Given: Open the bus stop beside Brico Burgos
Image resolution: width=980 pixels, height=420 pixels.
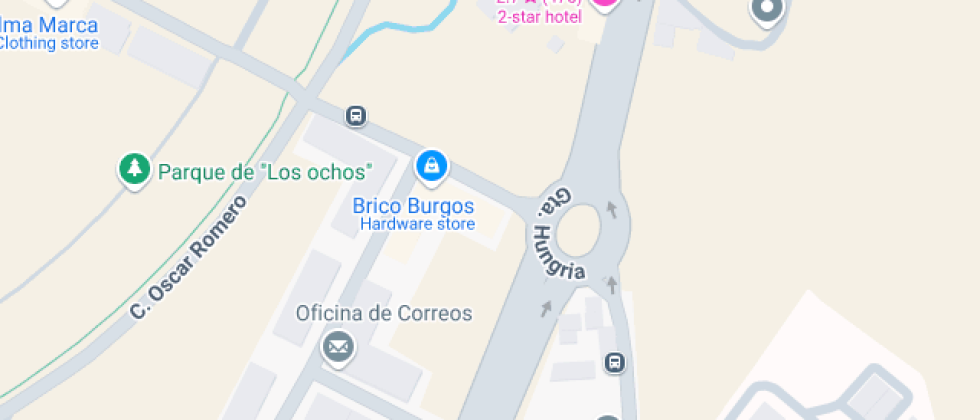Looking at the screenshot, I should click(355, 116).
